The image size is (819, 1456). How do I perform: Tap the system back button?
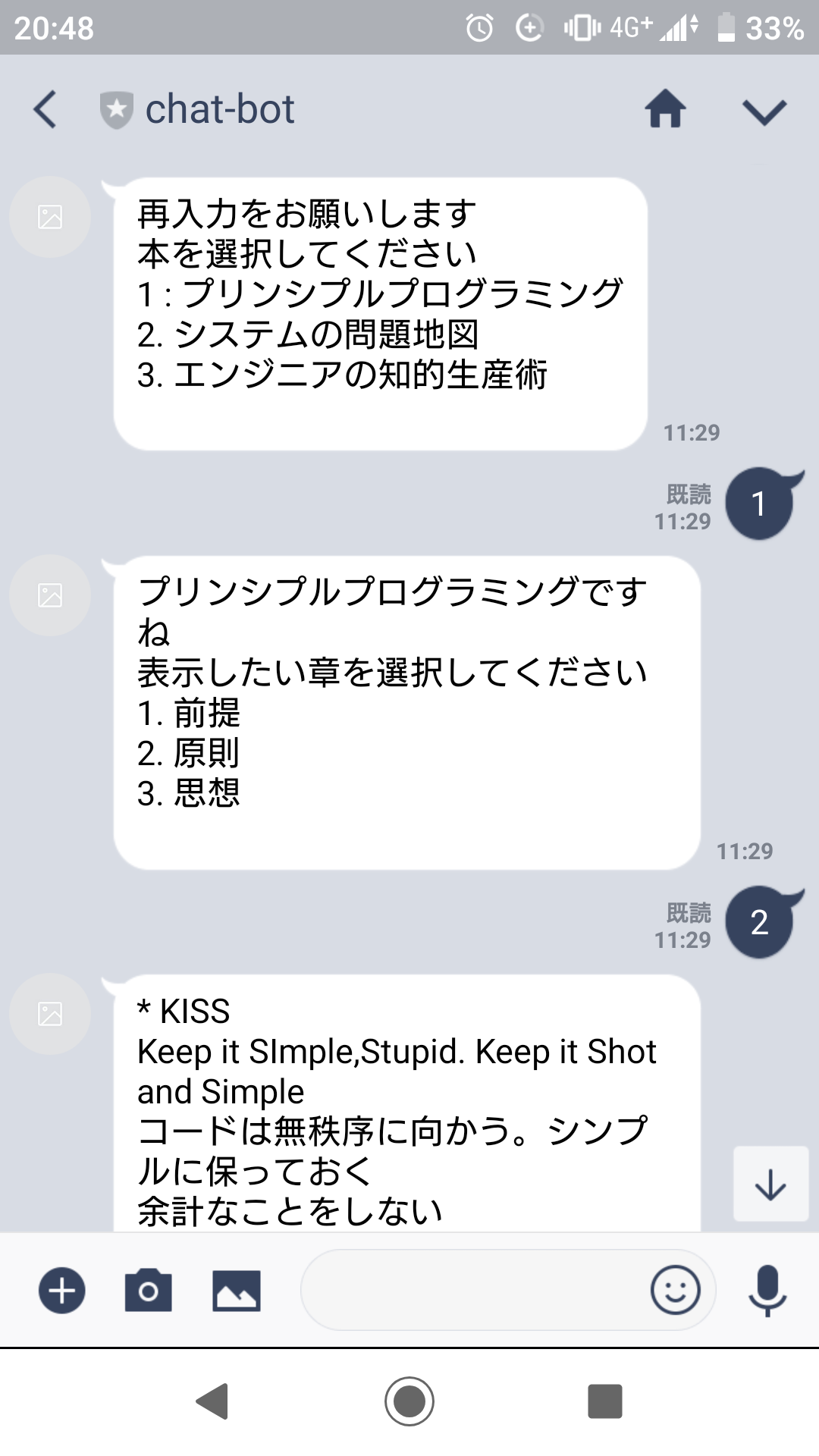click(x=213, y=1401)
